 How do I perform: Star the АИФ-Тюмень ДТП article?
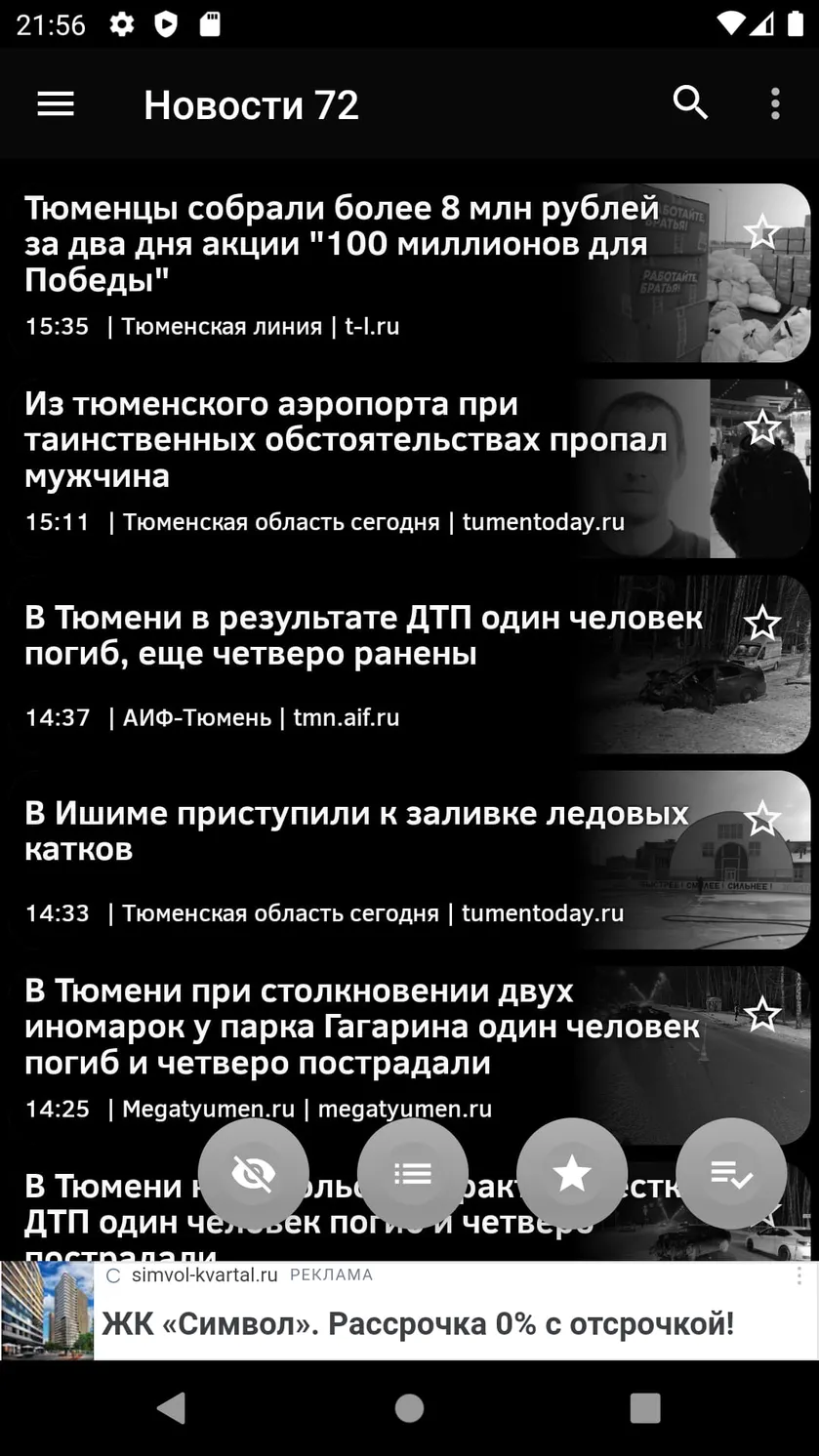761,623
